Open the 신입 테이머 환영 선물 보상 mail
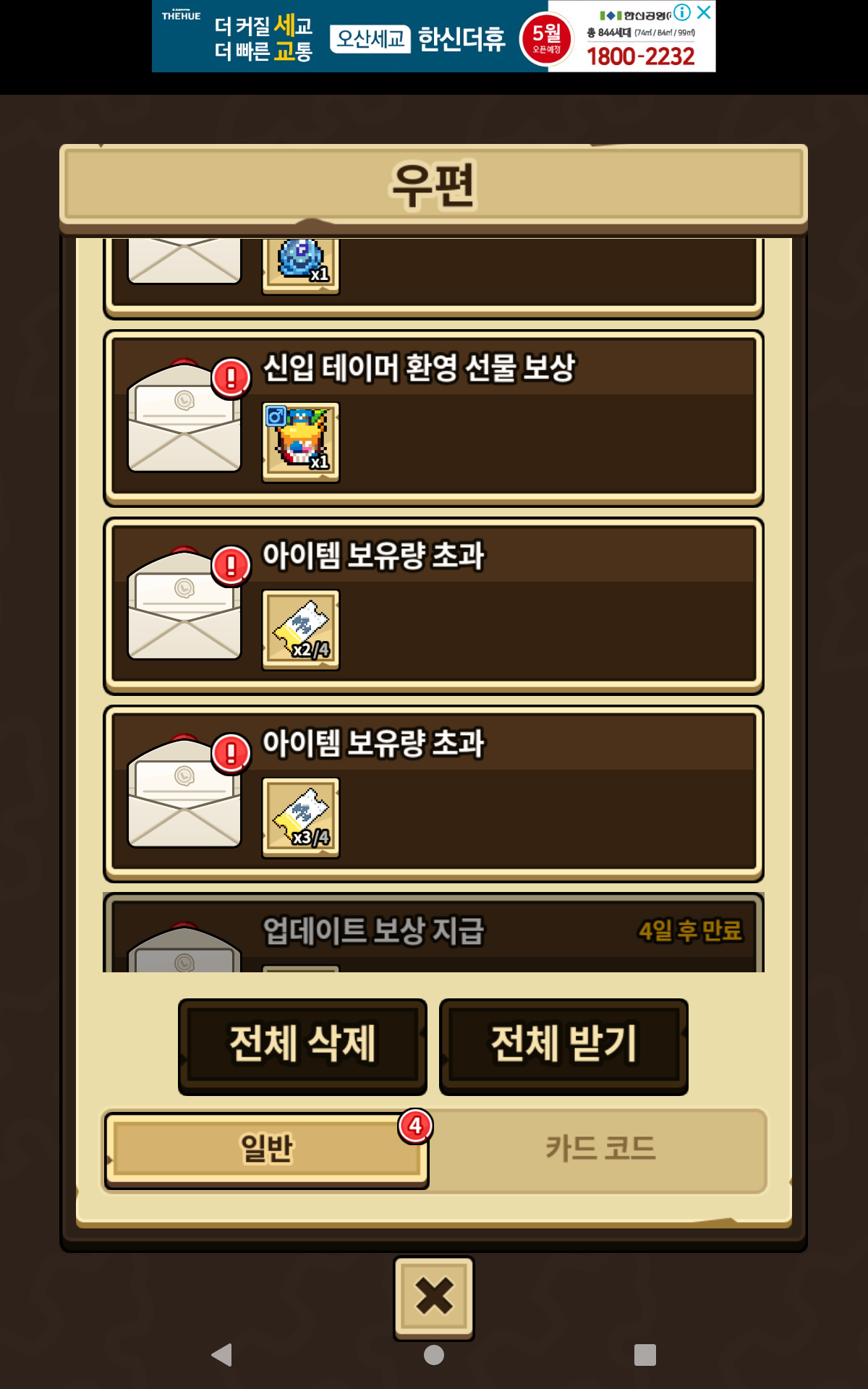This screenshot has height=1389, width=868. [x=434, y=418]
